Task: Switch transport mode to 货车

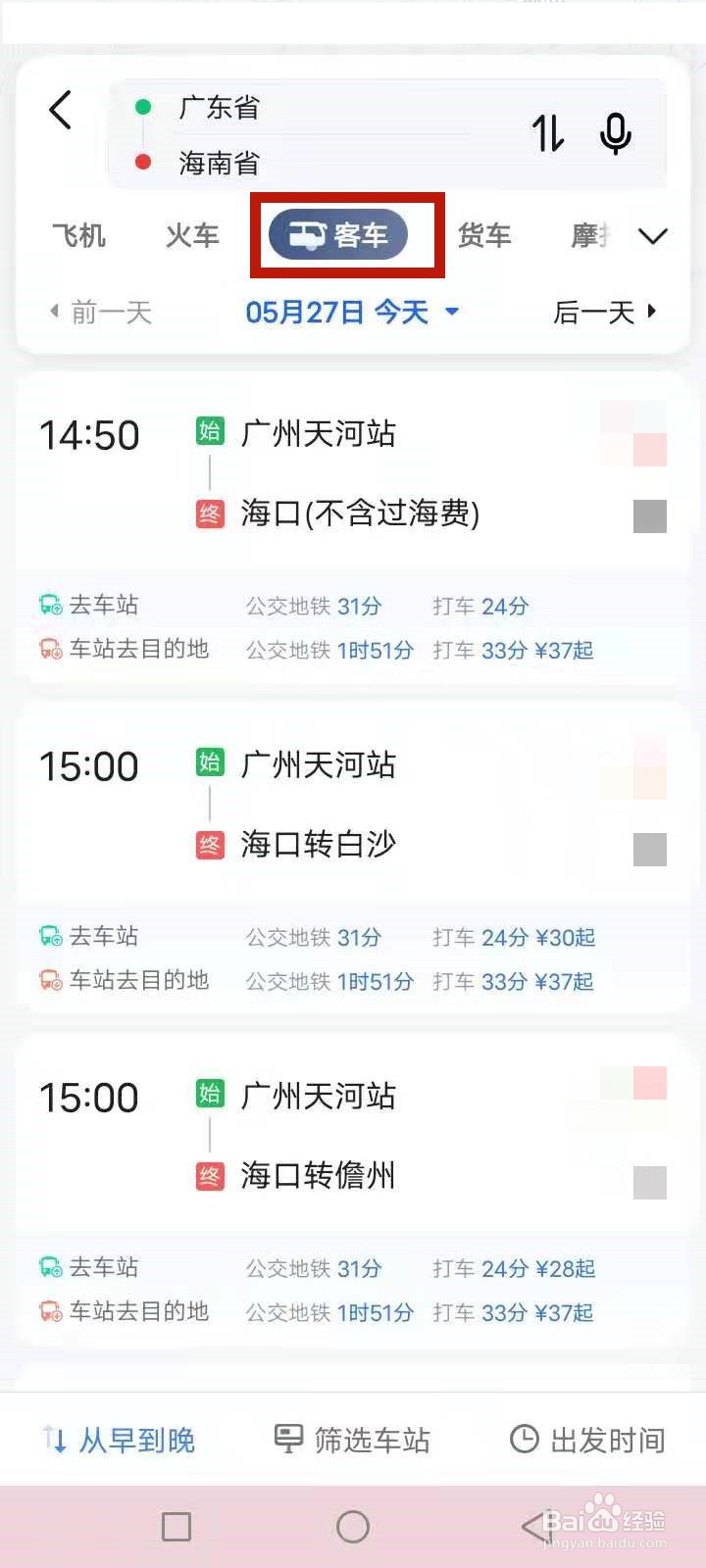Action: tap(484, 234)
